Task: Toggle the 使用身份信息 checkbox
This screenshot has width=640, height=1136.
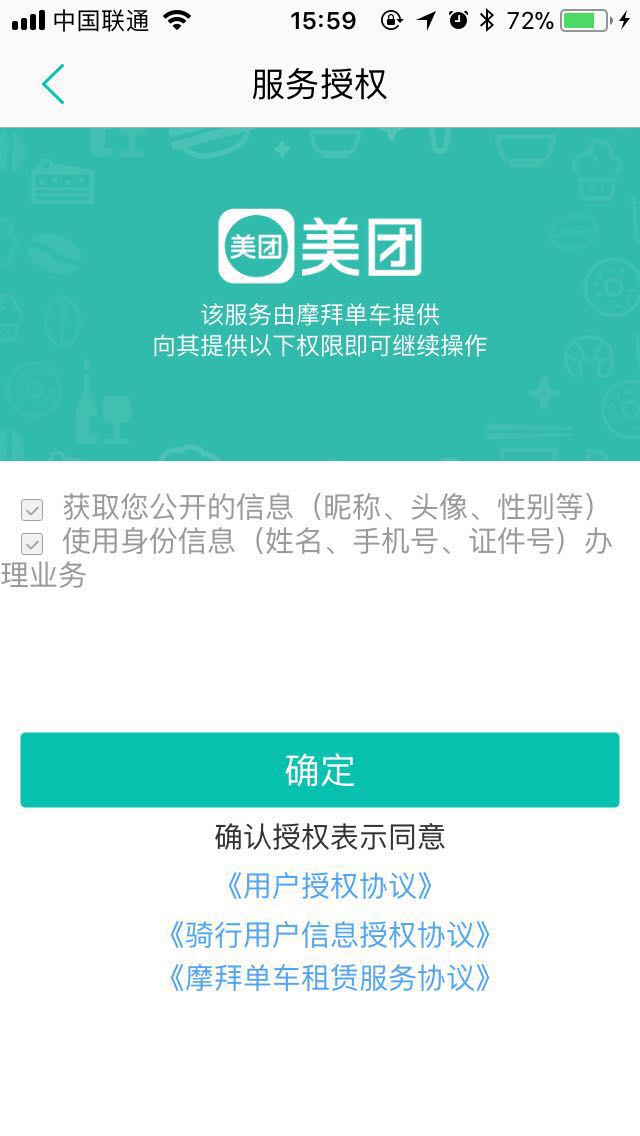Action: pos(32,545)
